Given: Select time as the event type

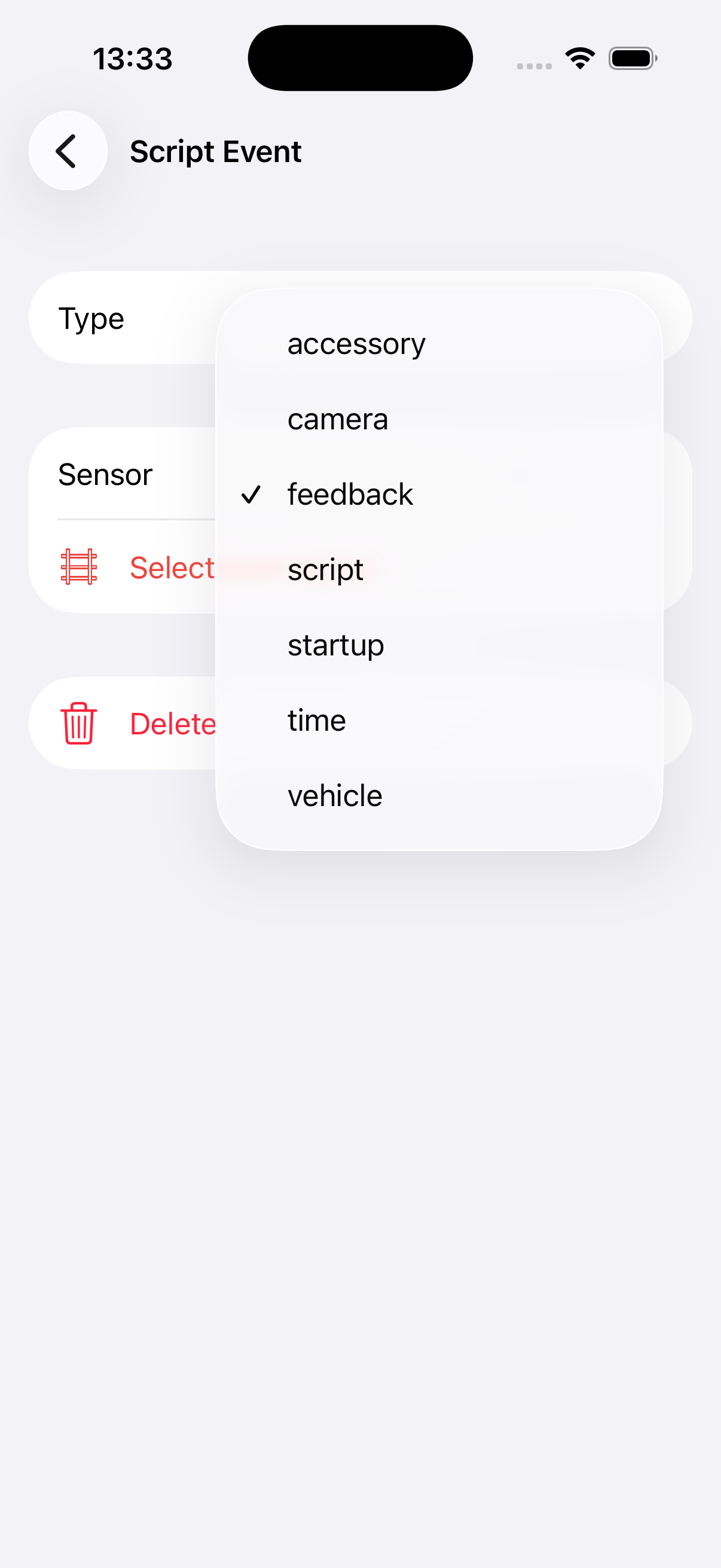Looking at the screenshot, I should point(316,721).
